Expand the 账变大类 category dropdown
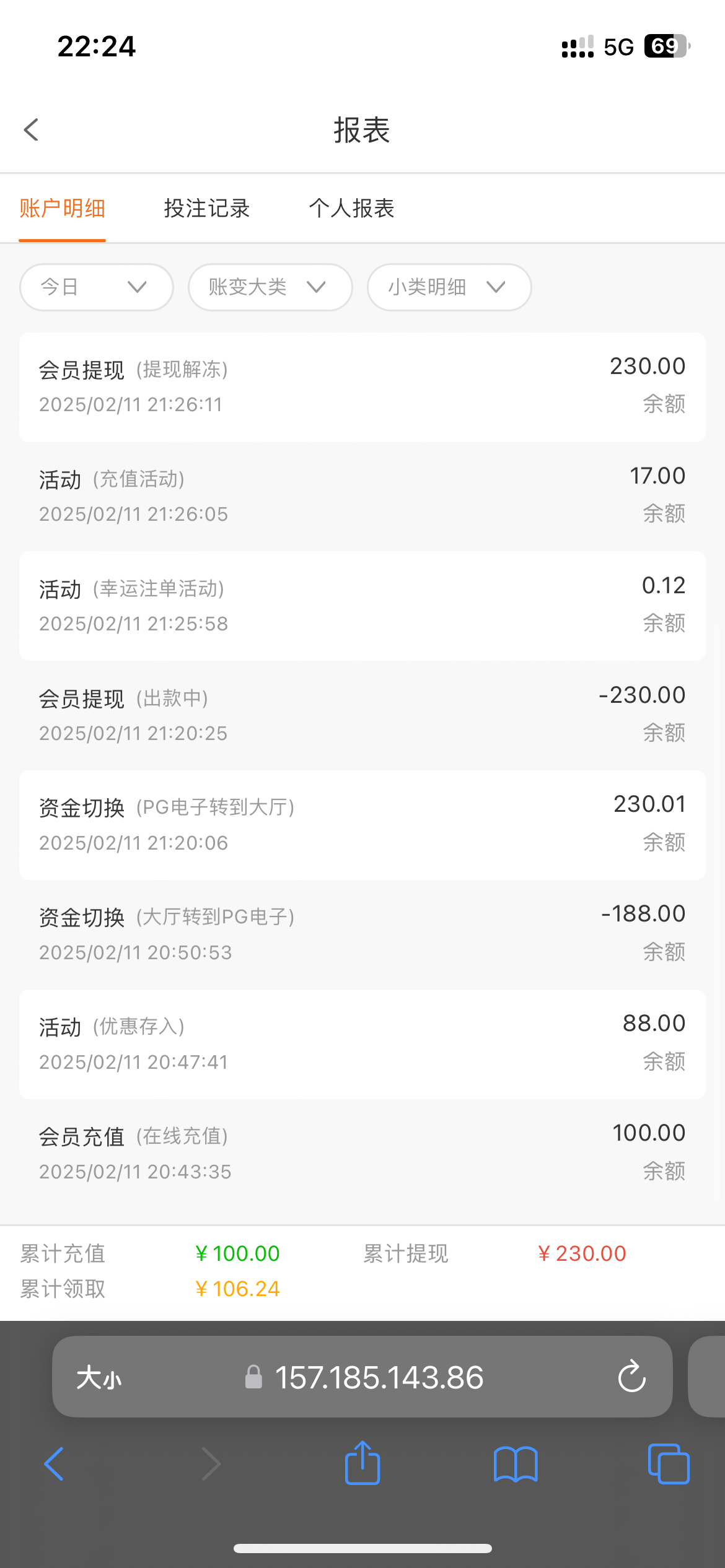This screenshot has width=725, height=1568. click(x=269, y=287)
